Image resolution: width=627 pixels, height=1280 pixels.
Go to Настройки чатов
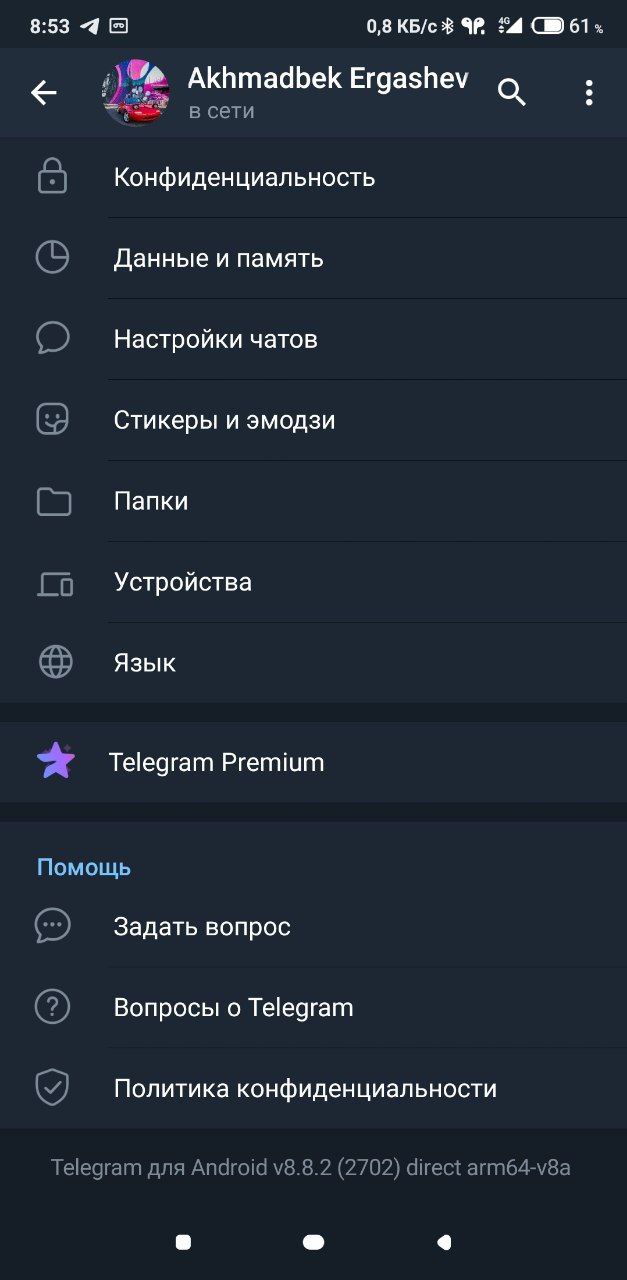tap(215, 340)
